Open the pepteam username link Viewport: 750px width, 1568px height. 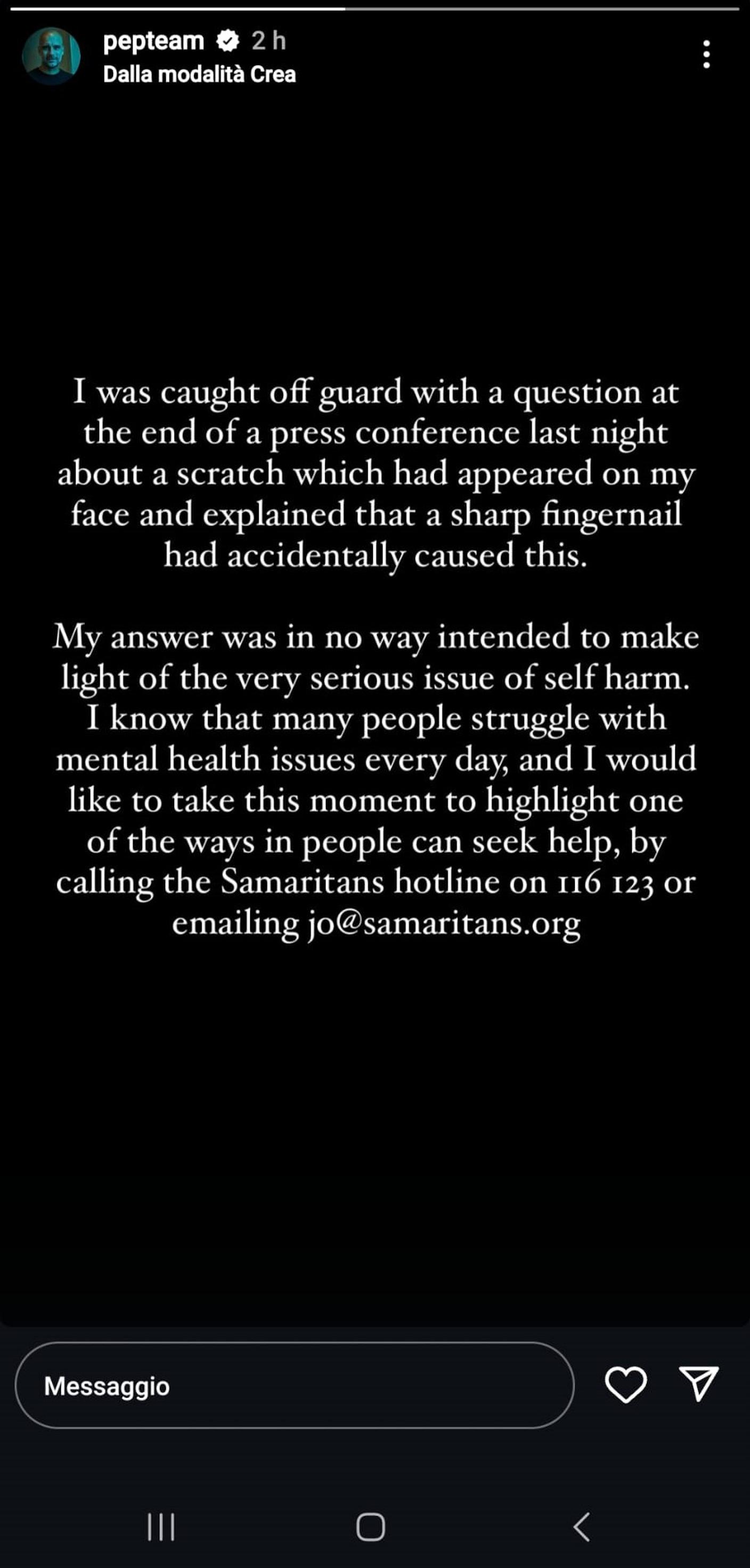pos(153,41)
